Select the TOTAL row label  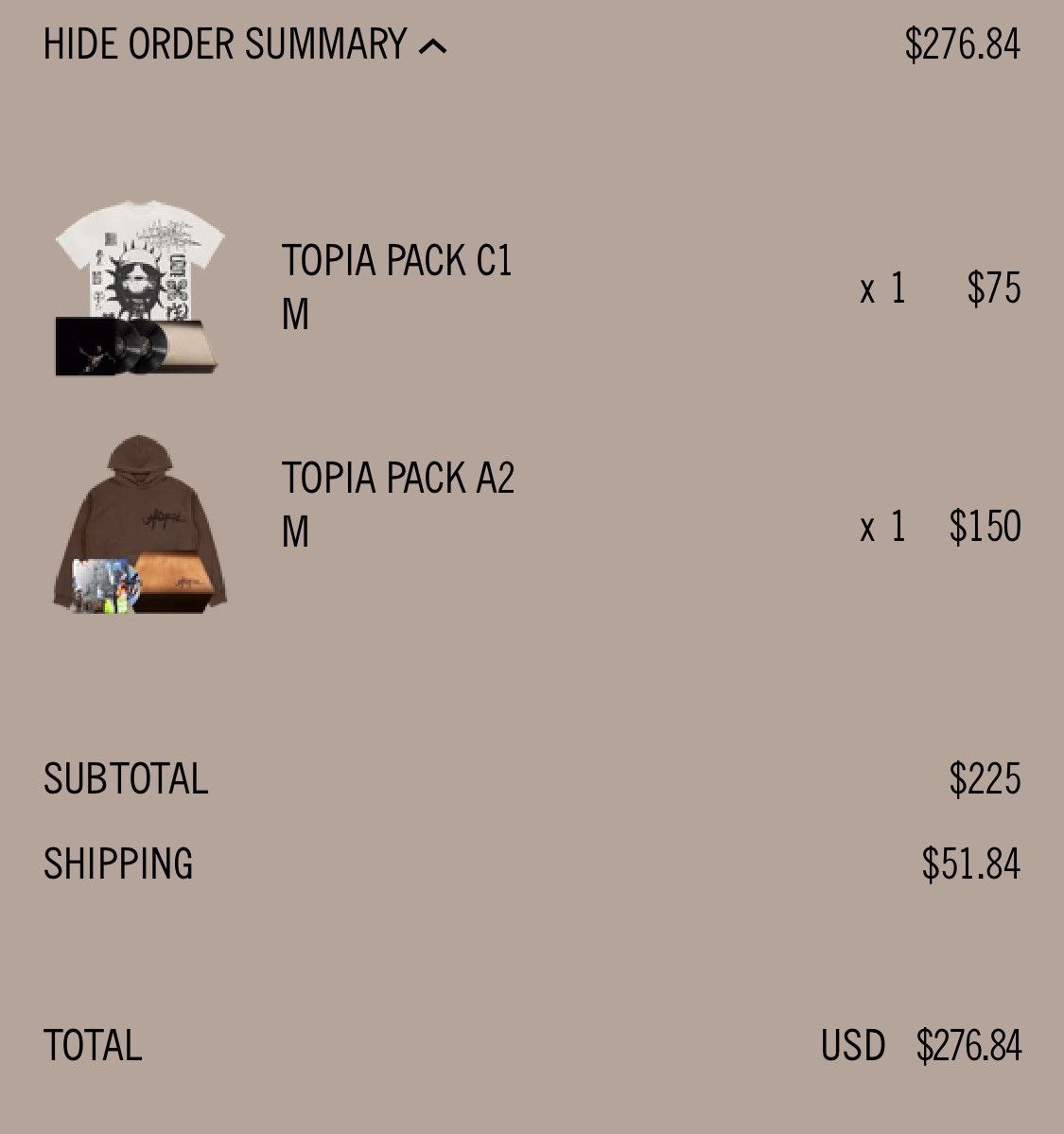(93, 1045)
